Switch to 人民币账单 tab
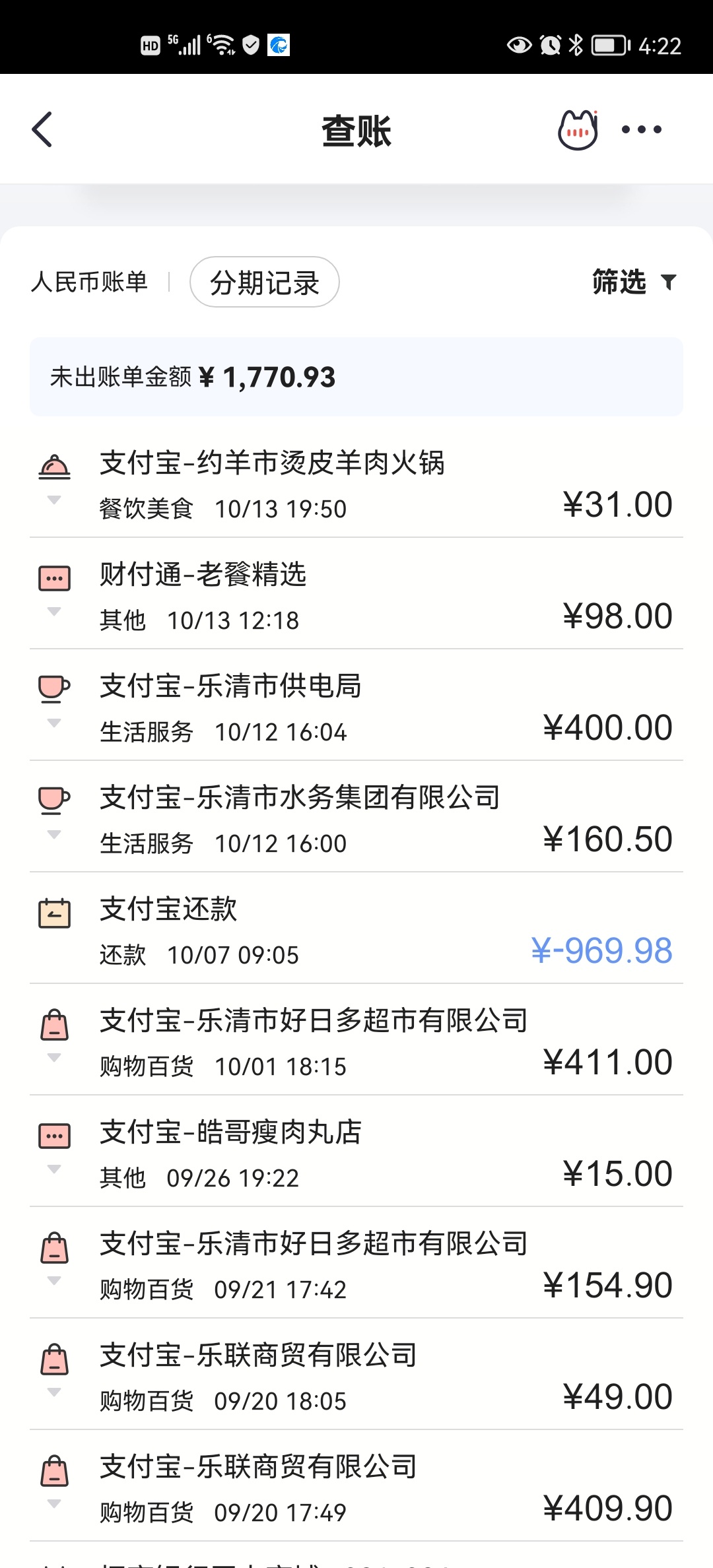 tap(89, 282)
